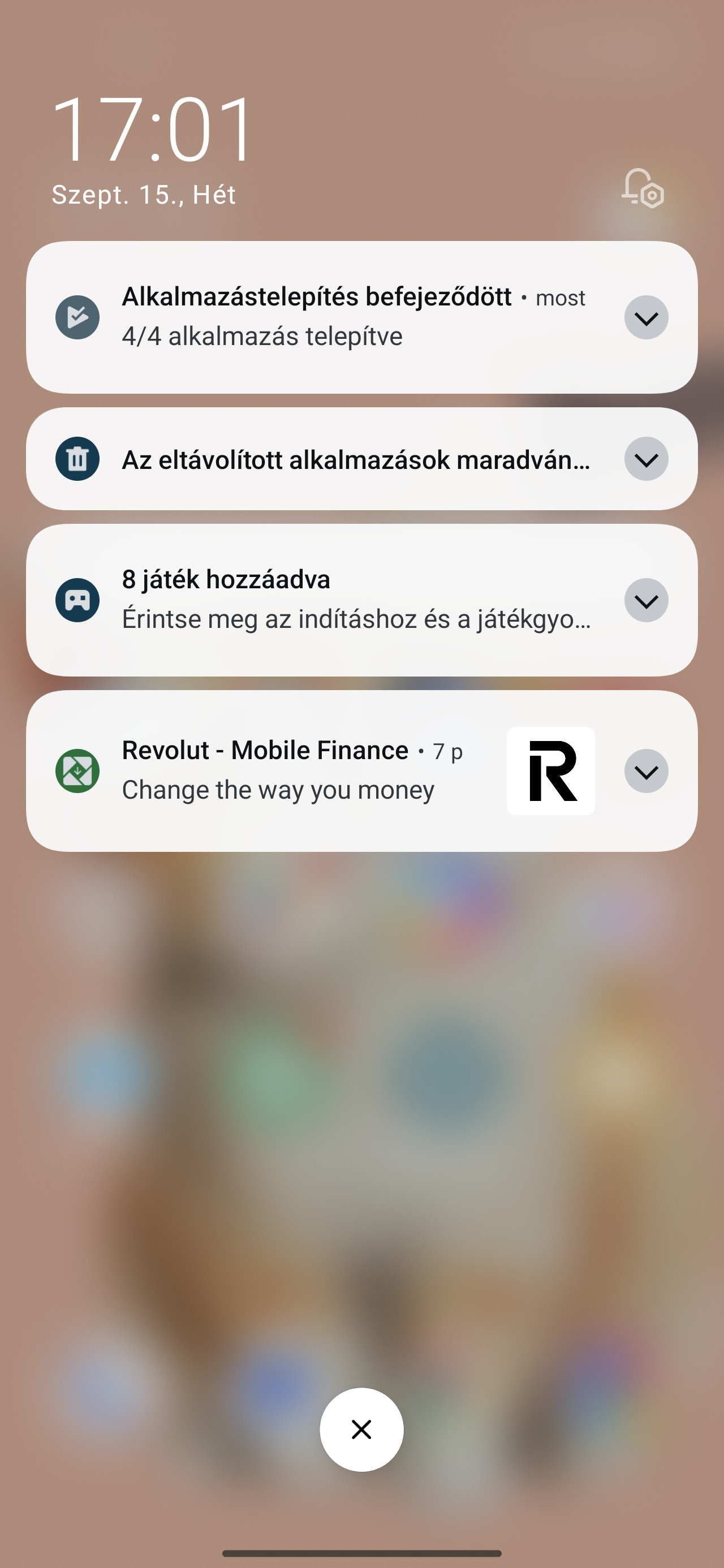
Task: Open the Revolut - Mobile Finance notification
Action: (292, 770)
